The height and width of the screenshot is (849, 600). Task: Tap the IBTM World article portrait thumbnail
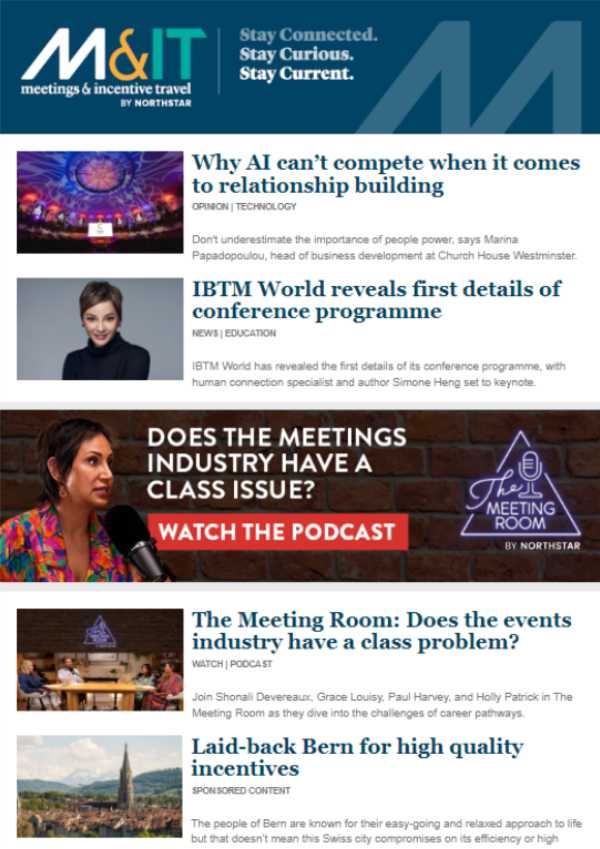click(100, 328)
